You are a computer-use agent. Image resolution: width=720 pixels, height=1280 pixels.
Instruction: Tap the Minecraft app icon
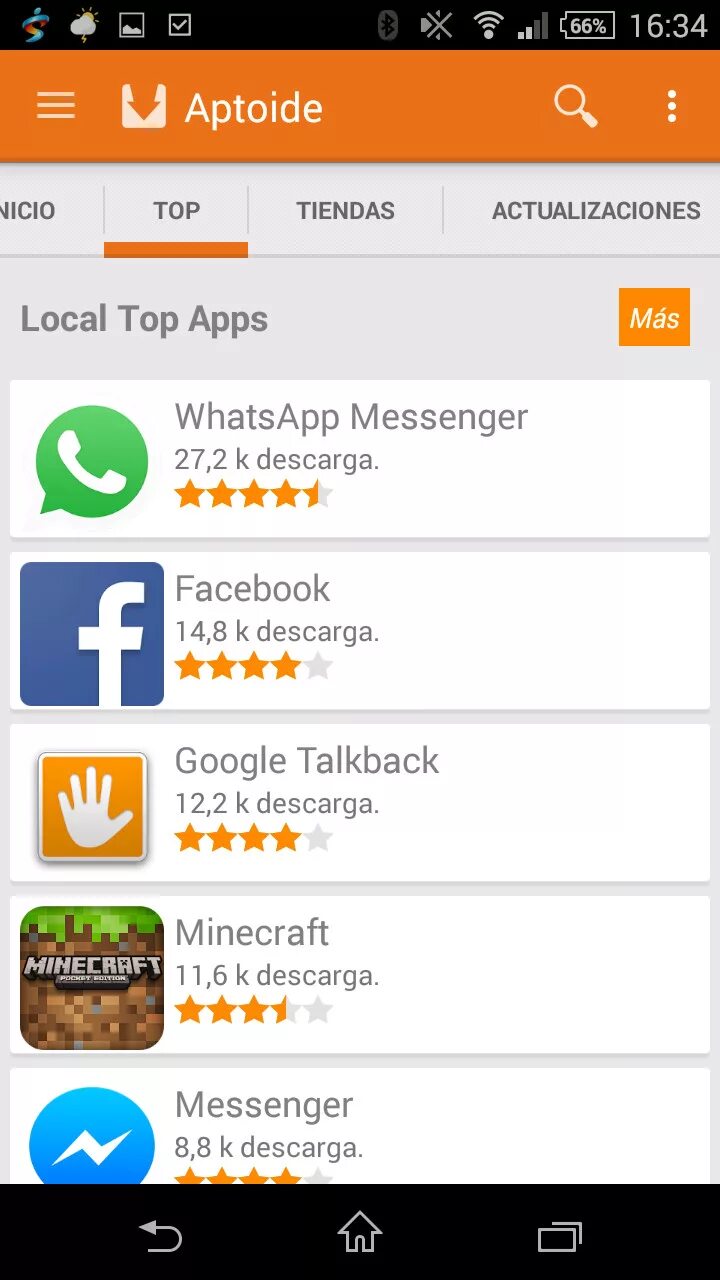click(x=91, y=975)
